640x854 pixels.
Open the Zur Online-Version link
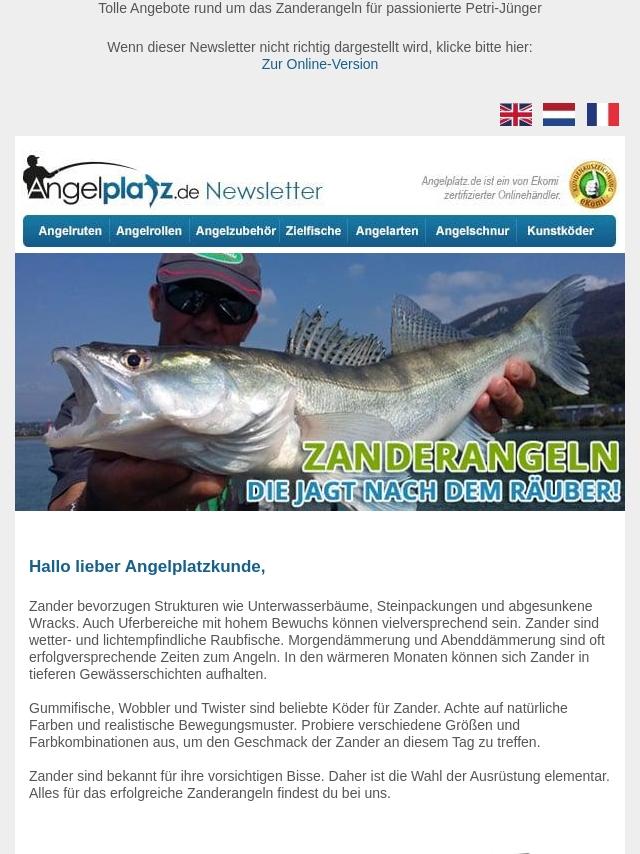click(320, 64)
